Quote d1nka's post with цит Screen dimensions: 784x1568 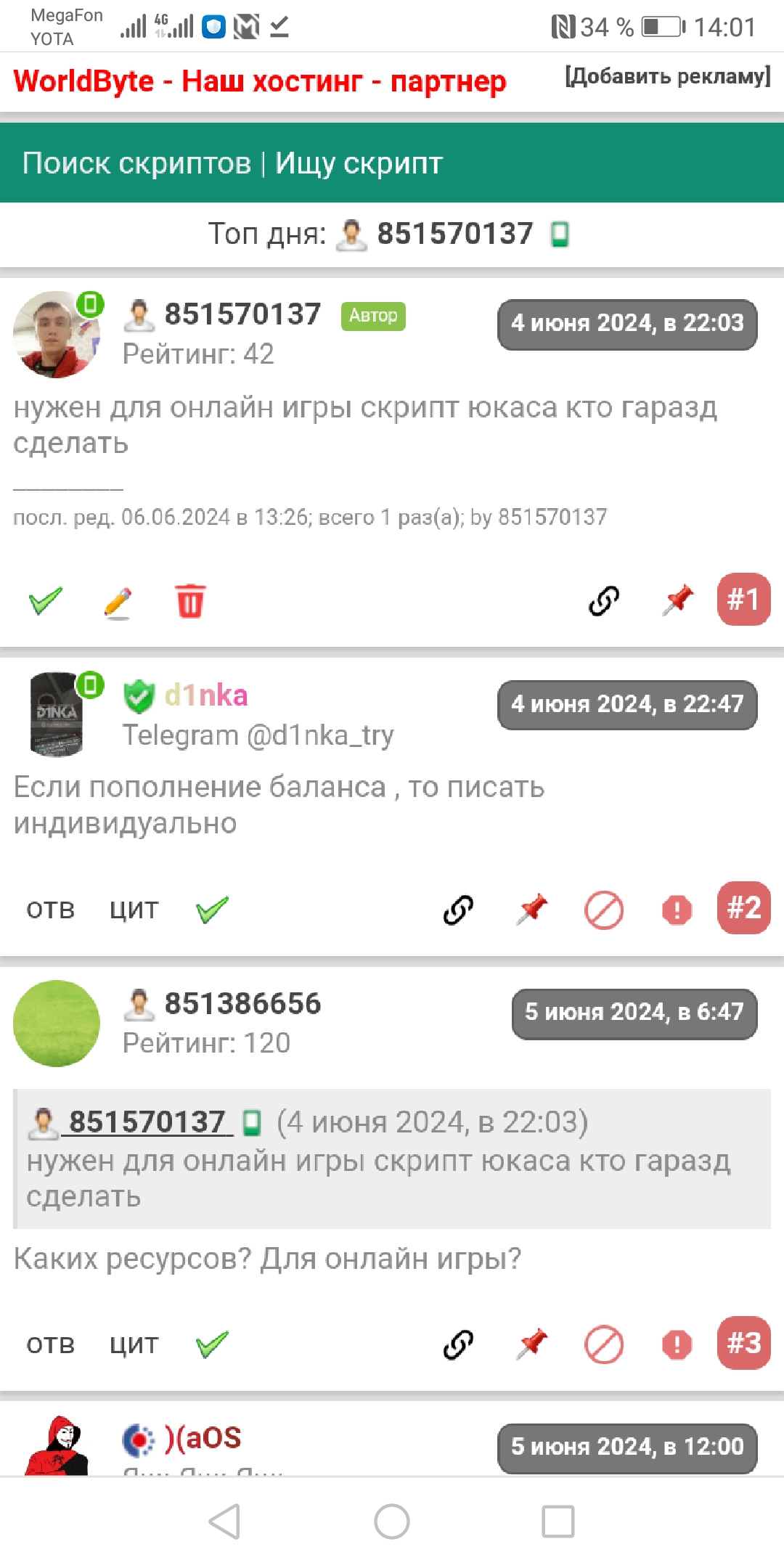(x=134, y=910)
